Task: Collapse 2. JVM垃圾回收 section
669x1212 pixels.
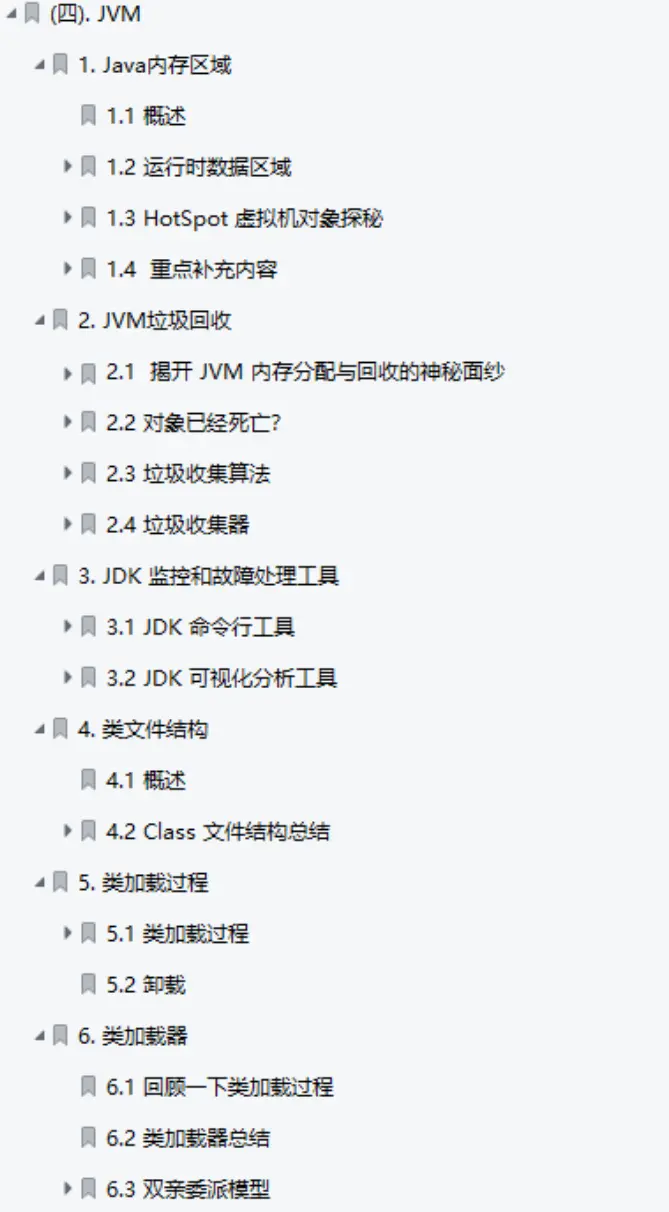Action: coord(39,321)
